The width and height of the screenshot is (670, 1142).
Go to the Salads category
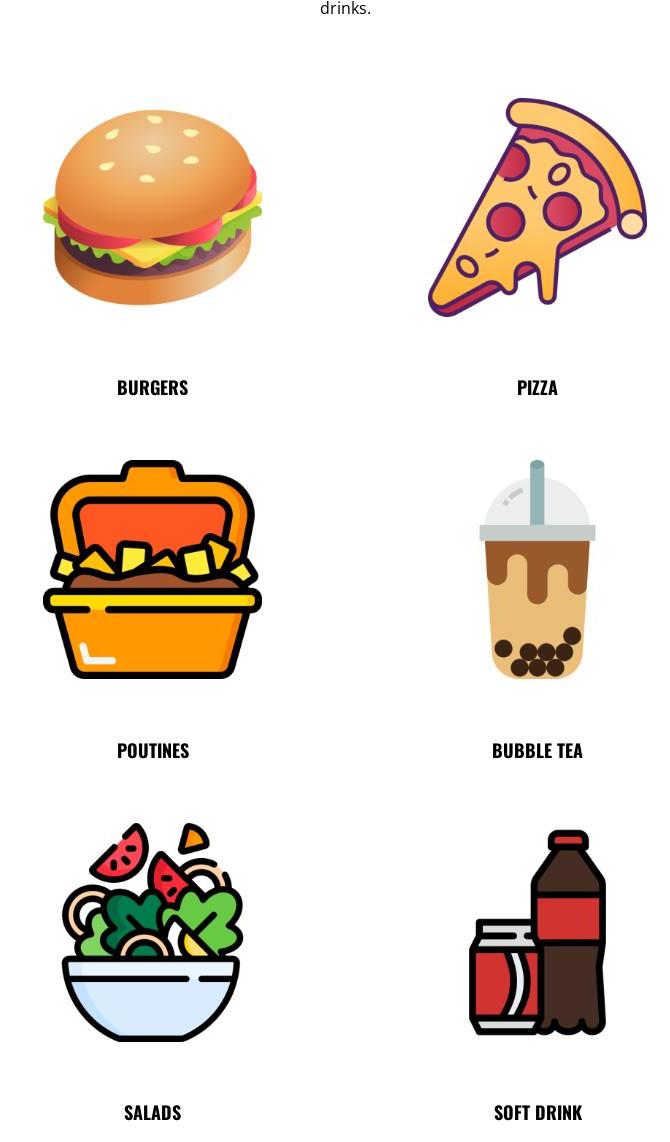[x=153, y=932]
